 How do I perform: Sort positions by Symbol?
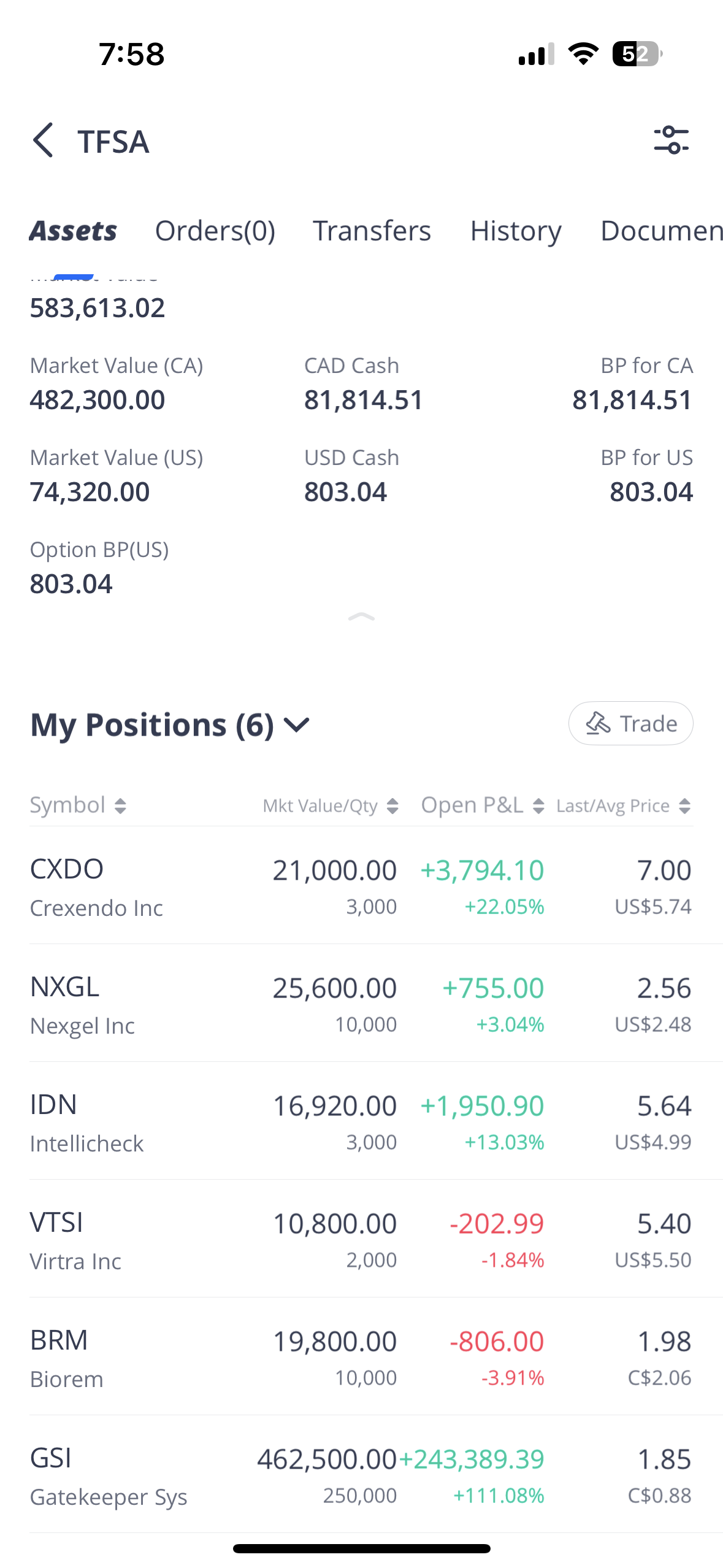pyautogui.click(x=78, y=805)
